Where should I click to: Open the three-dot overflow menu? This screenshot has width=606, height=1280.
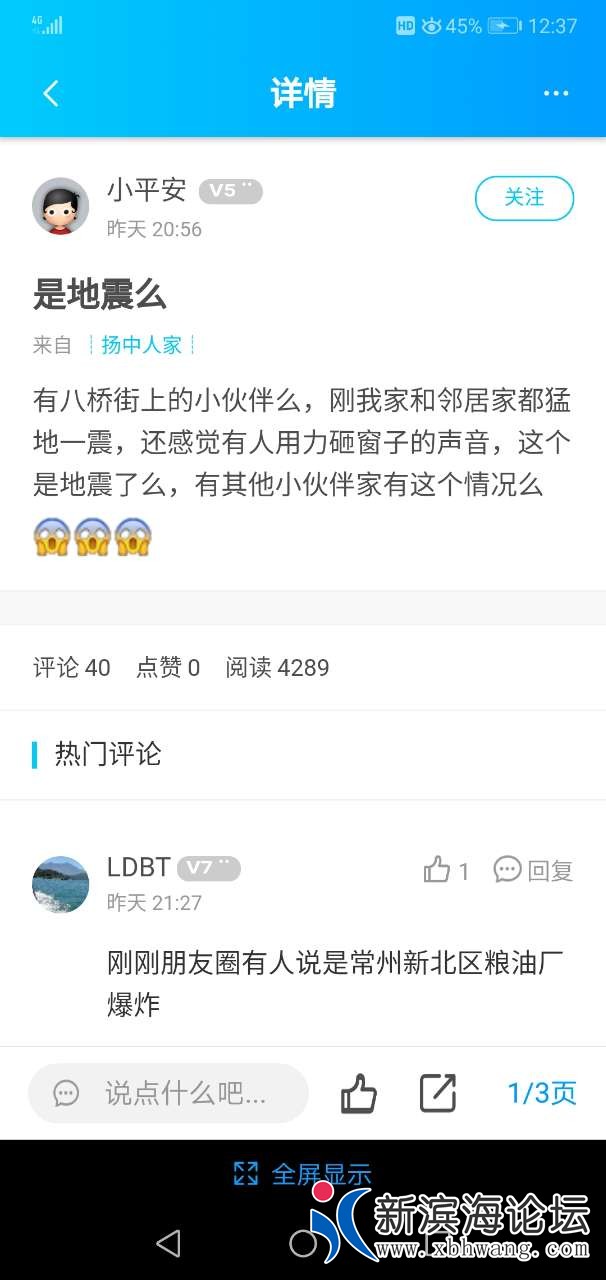[x=556, y=94]
